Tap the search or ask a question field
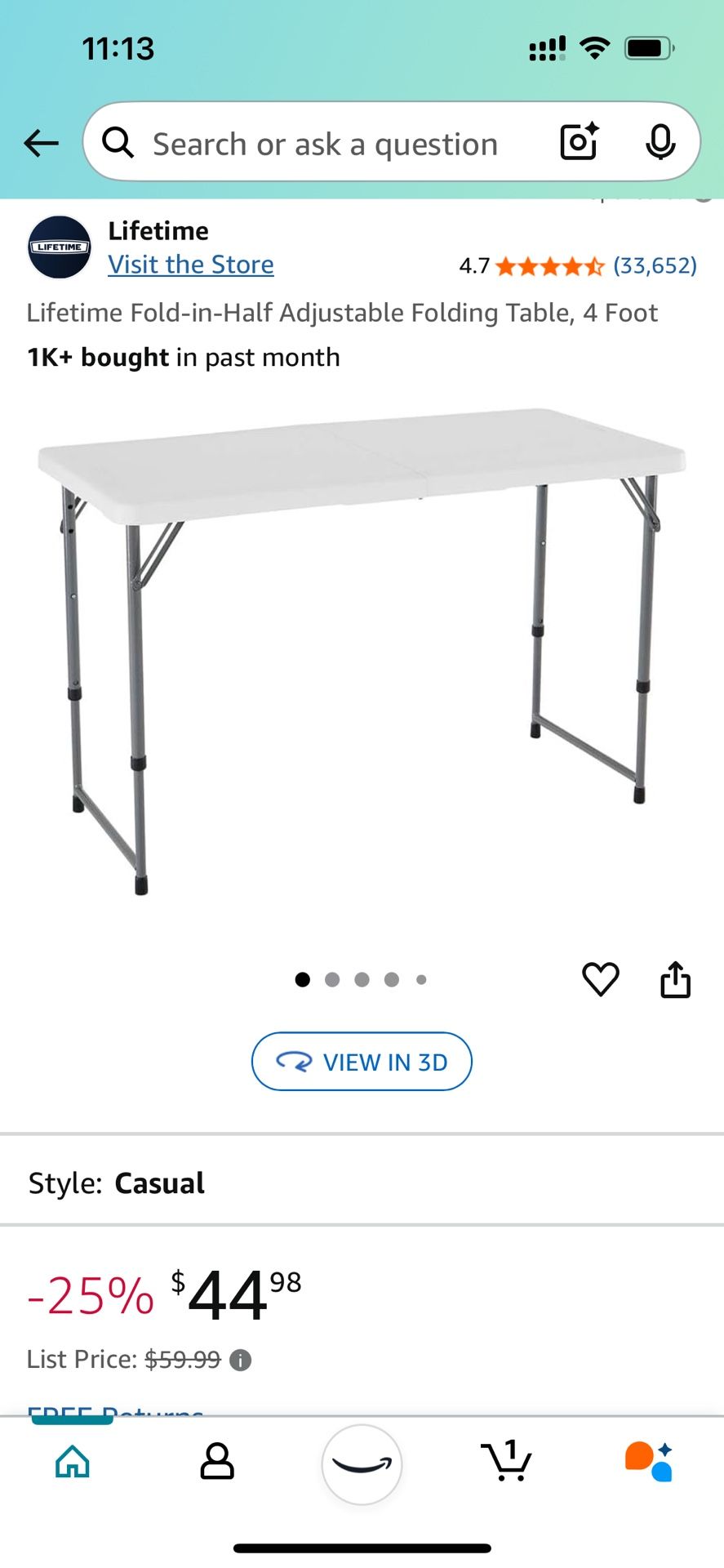 tap(326, 142)
